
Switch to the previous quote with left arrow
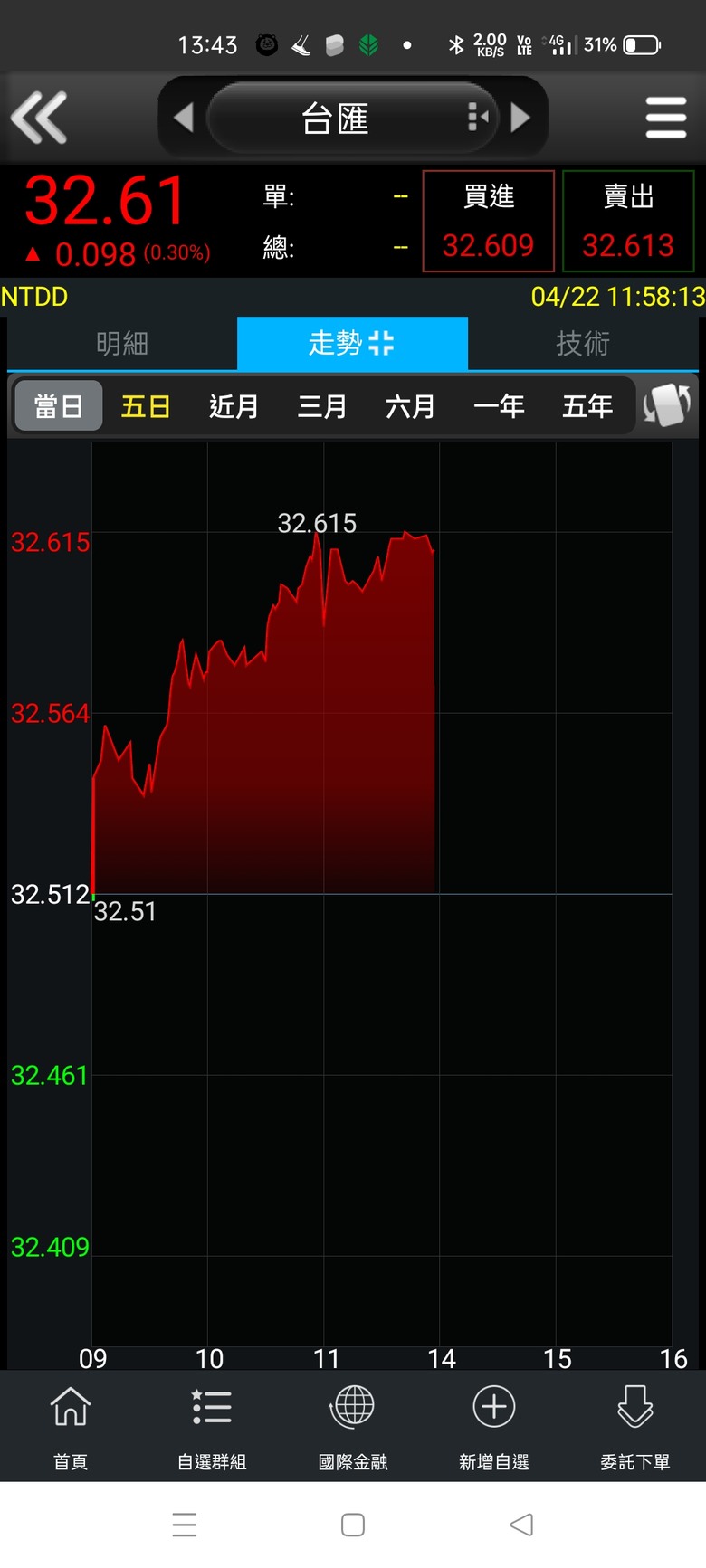tap(184, 118)
